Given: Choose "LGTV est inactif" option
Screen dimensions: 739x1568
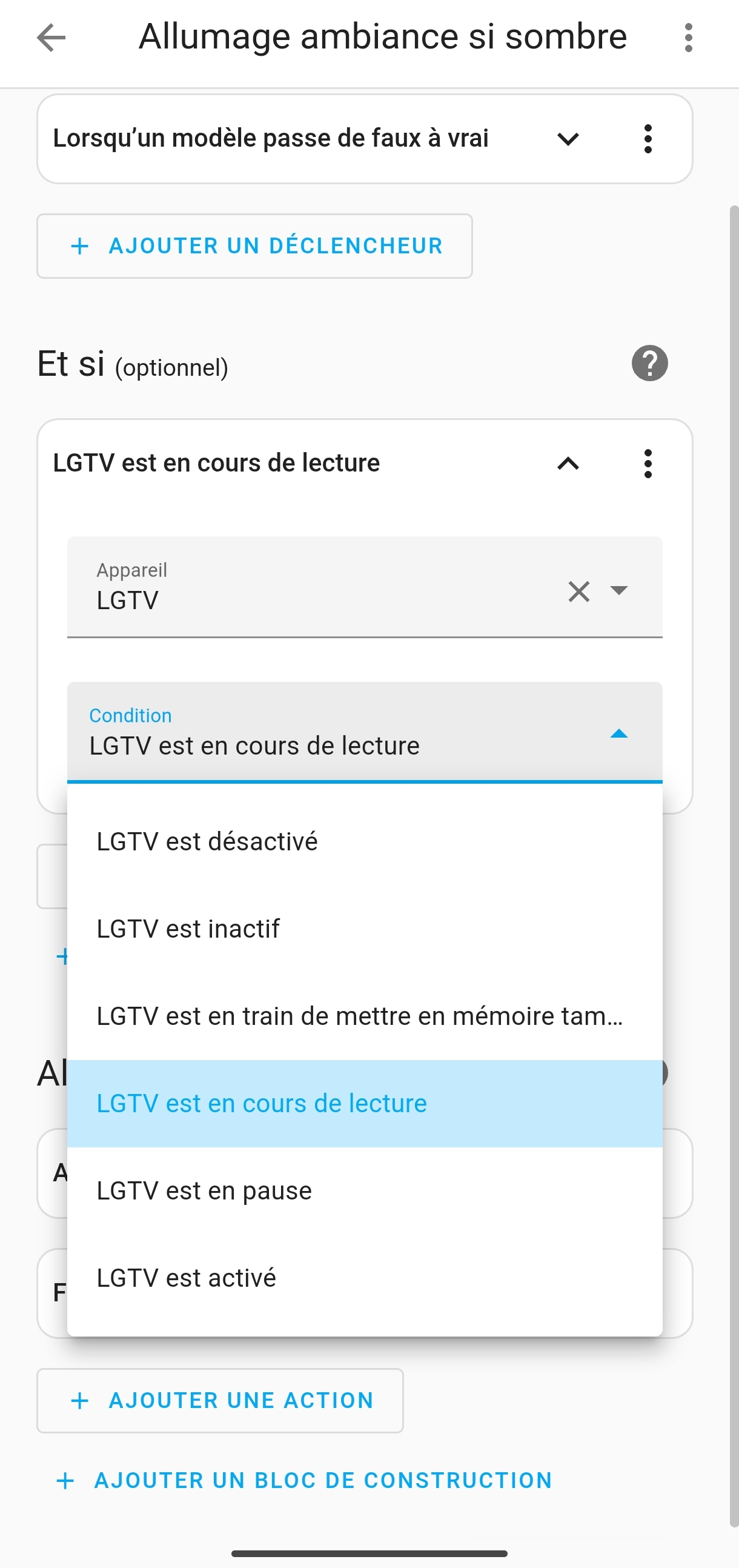Looking at the screenshot, I should [x=364, y=929].
